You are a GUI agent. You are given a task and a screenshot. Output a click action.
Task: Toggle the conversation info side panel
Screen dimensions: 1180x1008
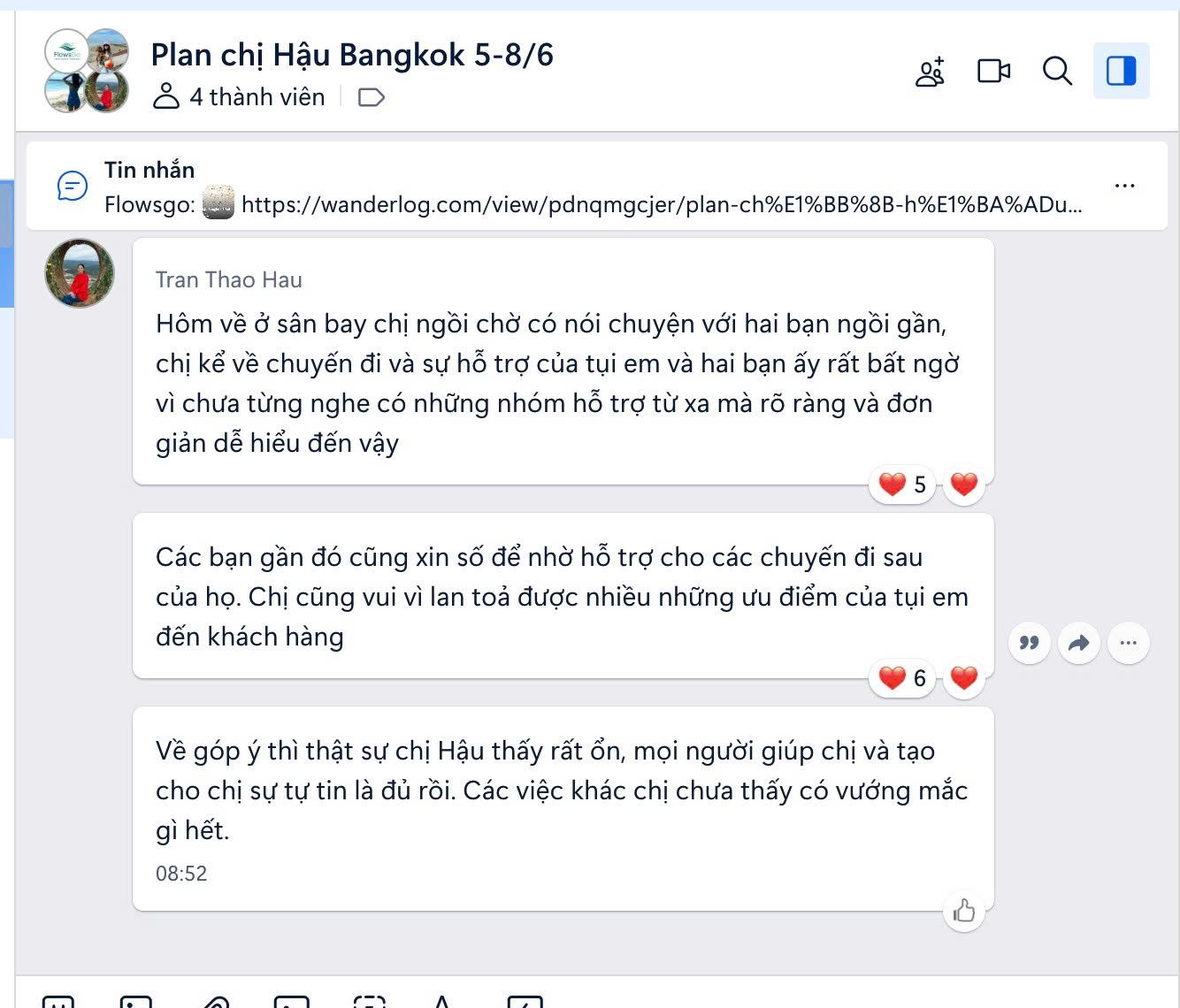[x=1121, y=71]
